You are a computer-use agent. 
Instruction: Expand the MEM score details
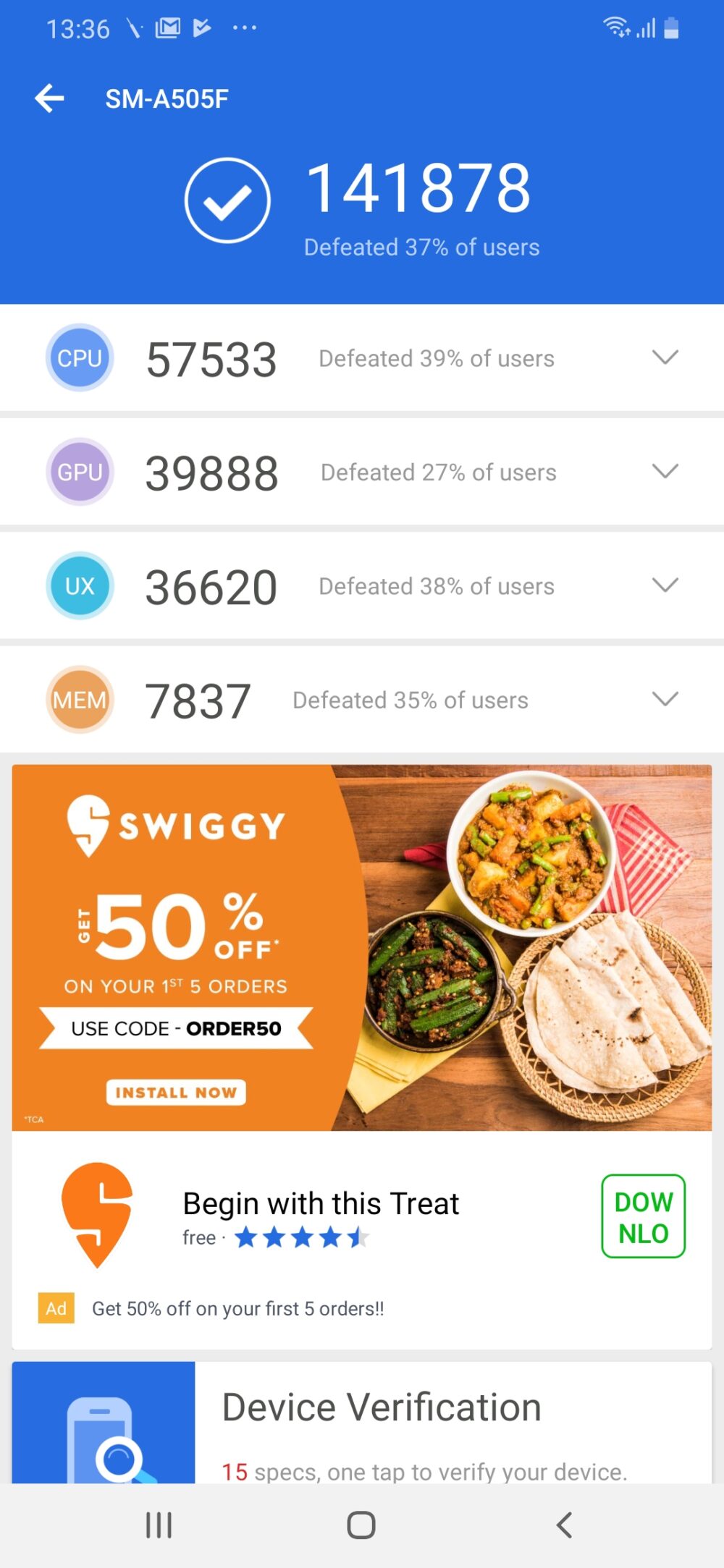coord(665,699)
